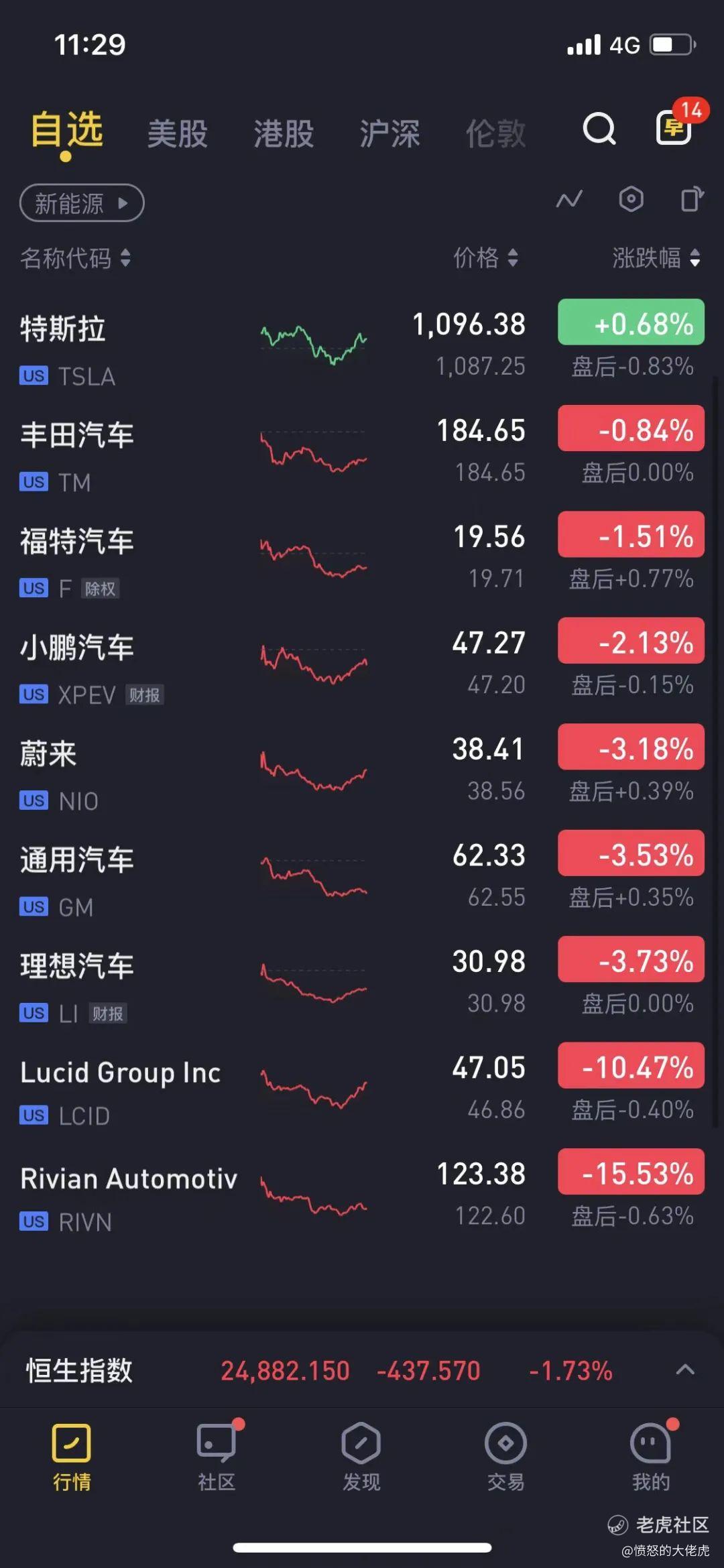
Task: Tap the edit watchlist icon
Action: pos(692,200)
